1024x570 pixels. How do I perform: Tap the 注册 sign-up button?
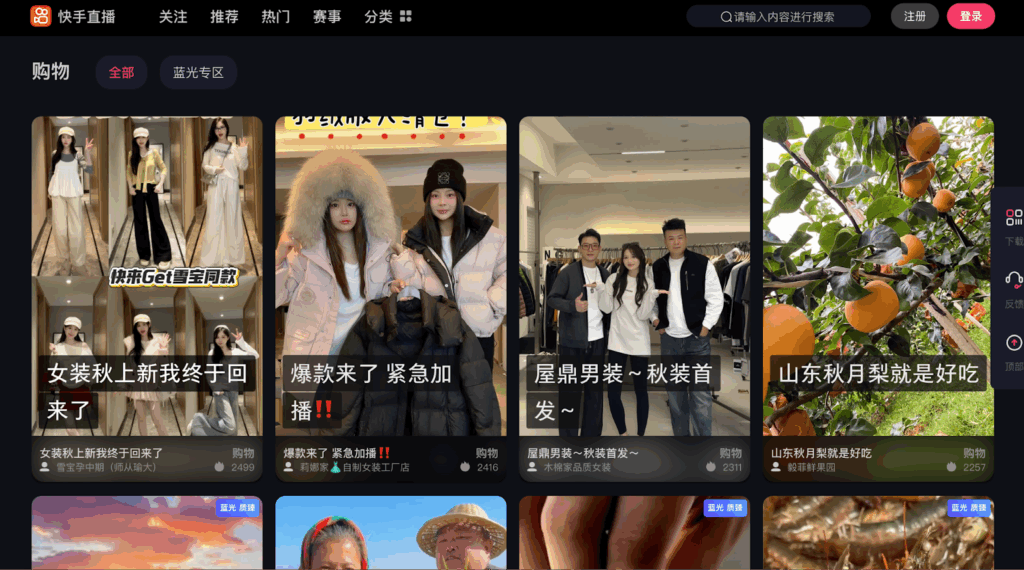click(x=914, y=16)
